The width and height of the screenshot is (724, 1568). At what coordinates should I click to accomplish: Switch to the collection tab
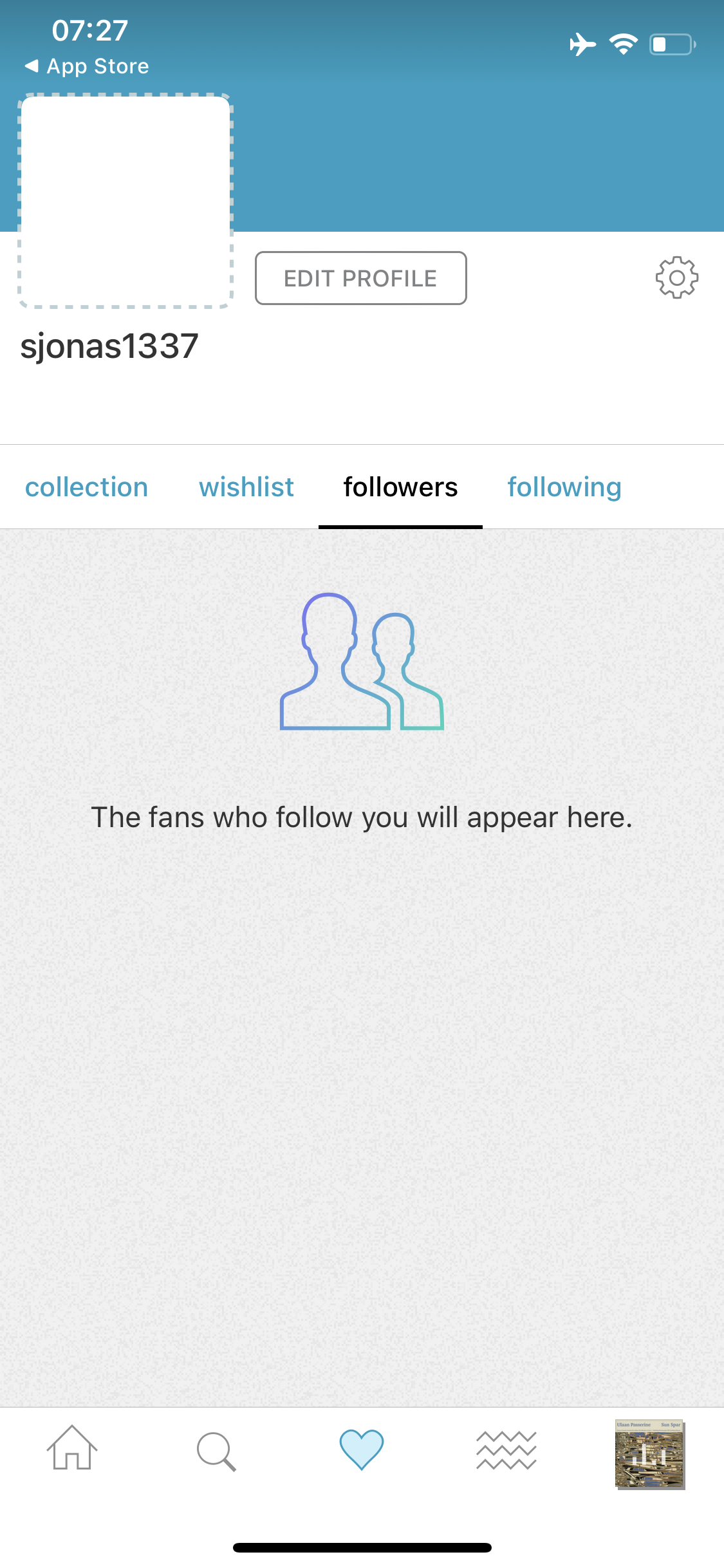click(86, 487)
